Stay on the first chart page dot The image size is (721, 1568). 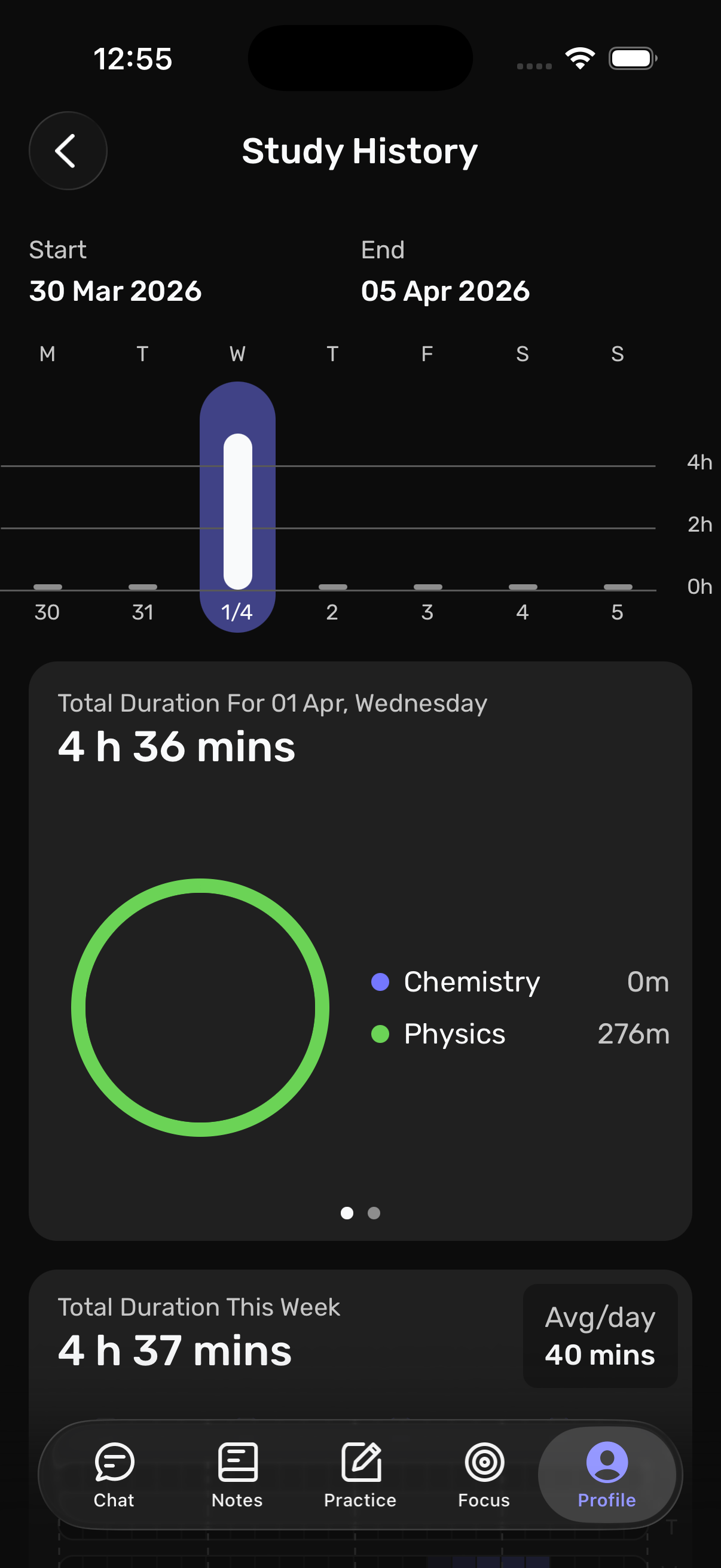(348, 1213)
